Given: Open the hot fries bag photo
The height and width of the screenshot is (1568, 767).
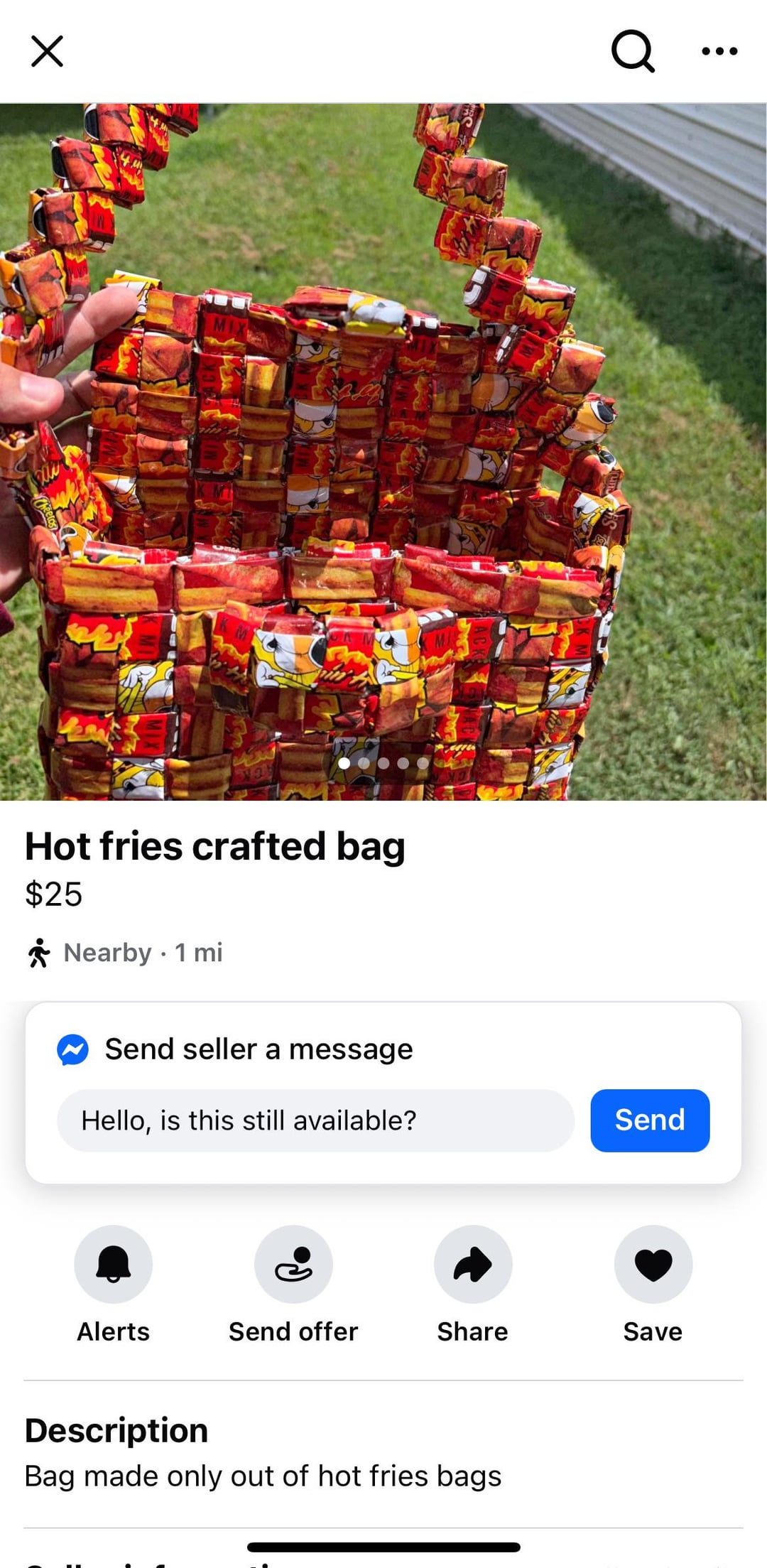Looking at the screenshot, I should [383, 452].
